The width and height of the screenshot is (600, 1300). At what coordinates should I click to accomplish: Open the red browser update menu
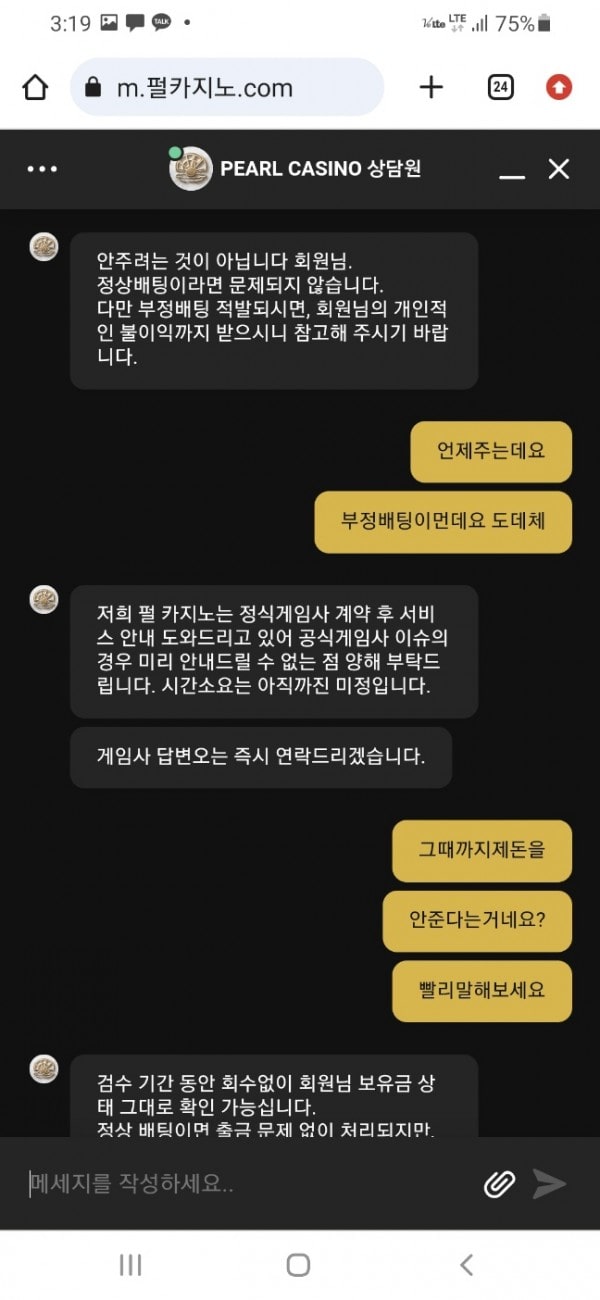(558, 87)
